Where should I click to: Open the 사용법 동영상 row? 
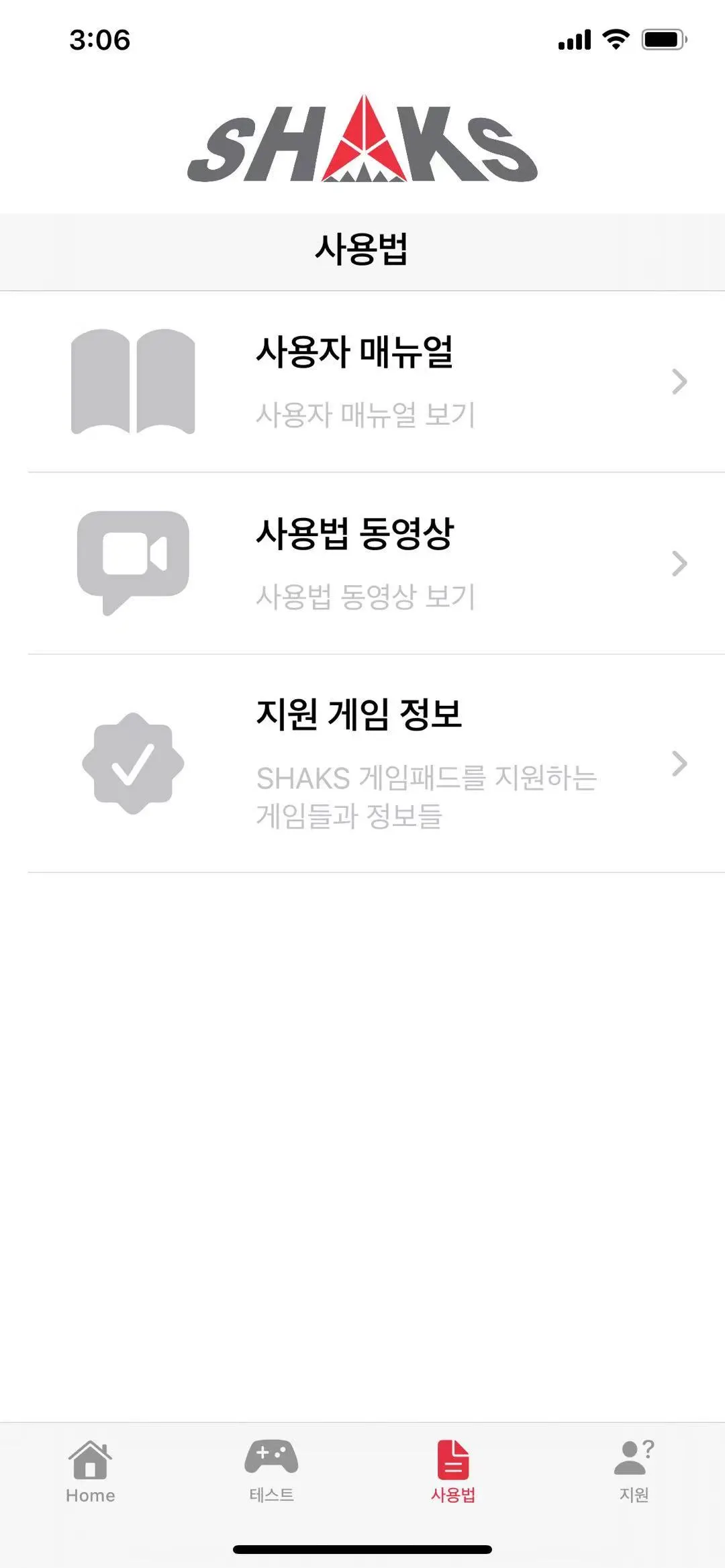click(362, 564)
